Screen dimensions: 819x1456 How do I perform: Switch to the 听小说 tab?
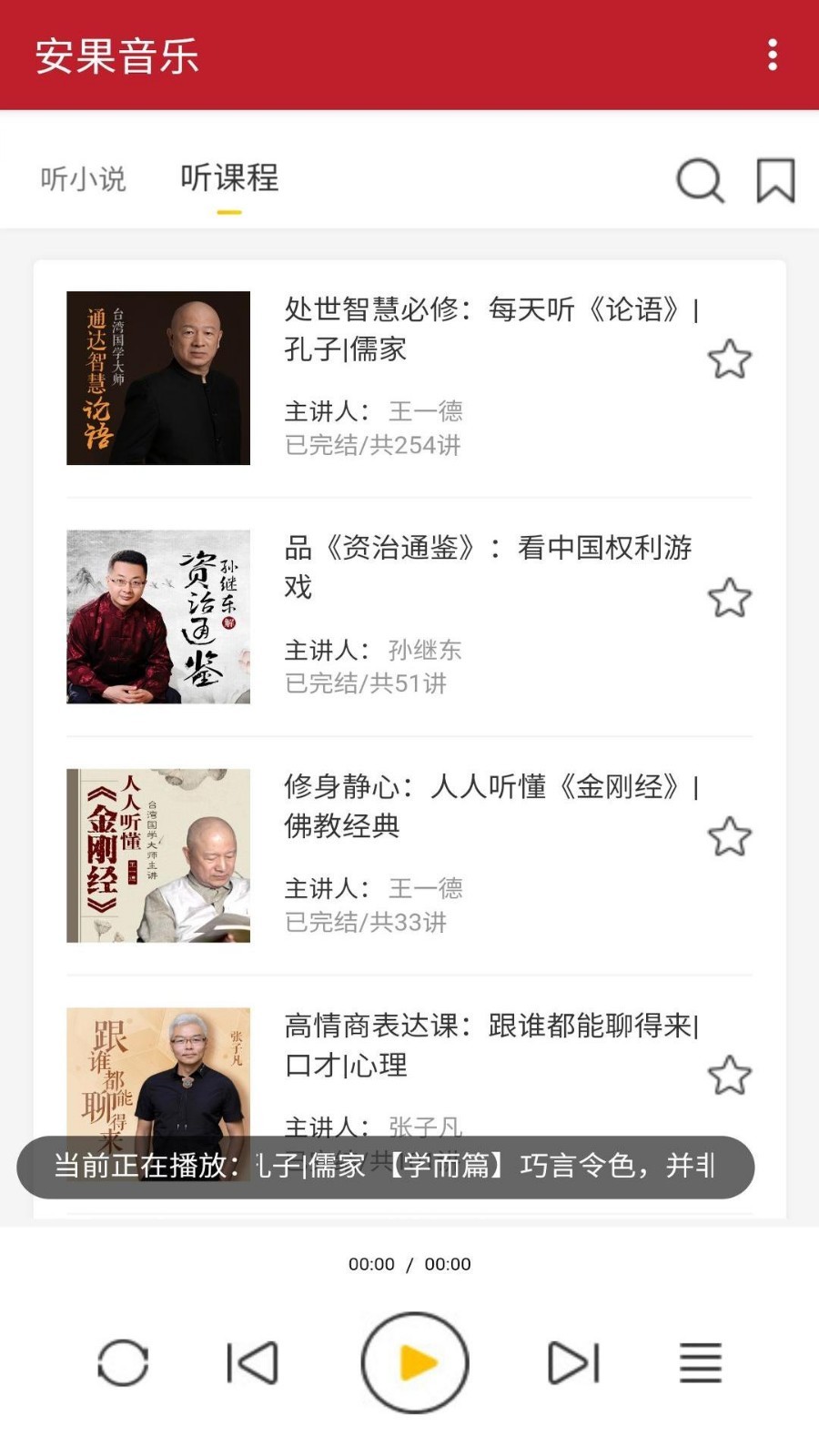[x=83, y=178]
